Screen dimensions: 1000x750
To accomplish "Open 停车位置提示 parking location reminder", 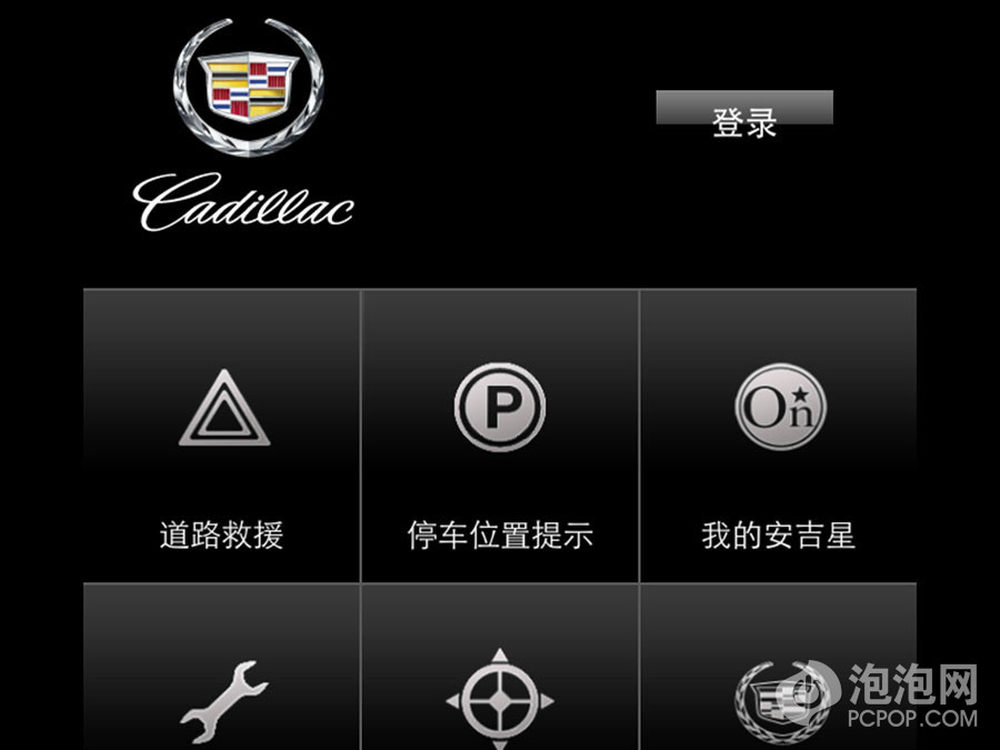I will (x=500, y=437).
